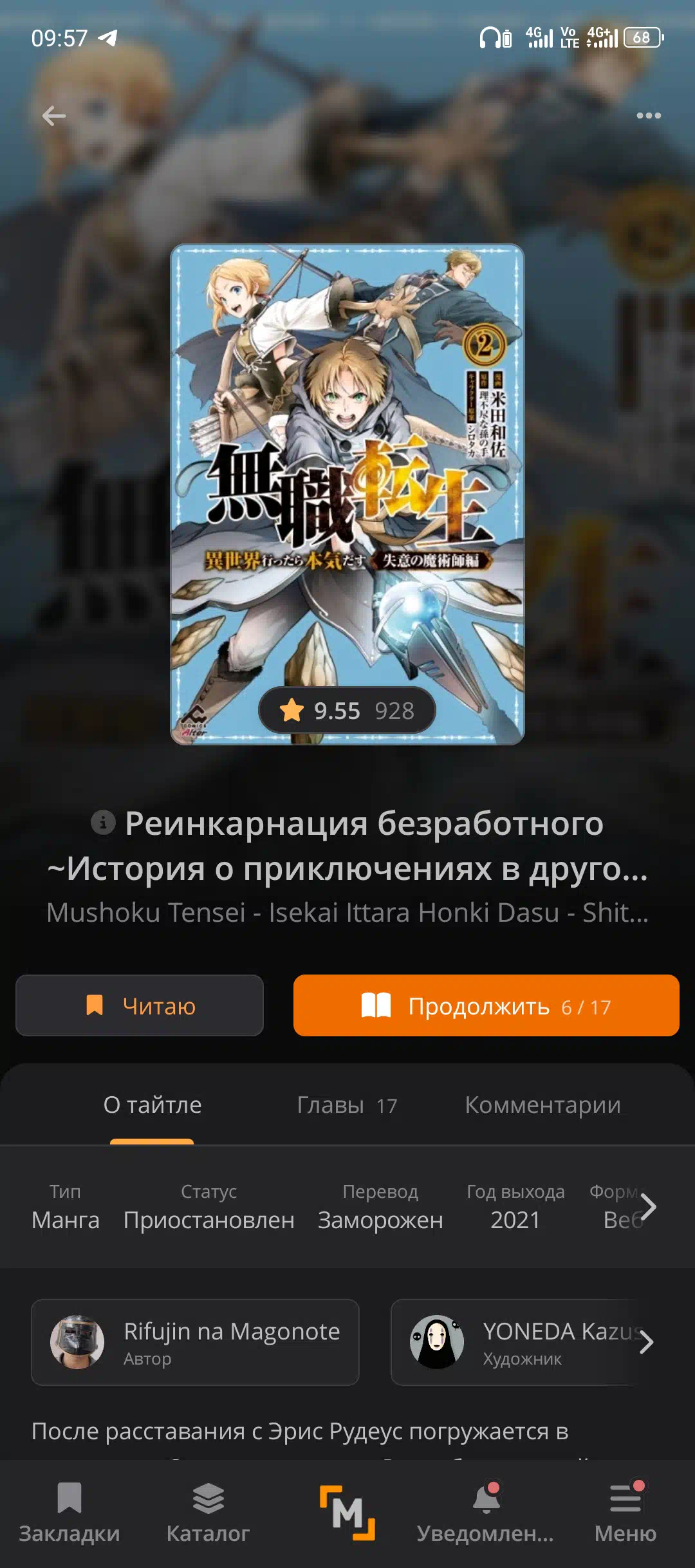
Task: Tap the central M logo home button
Action: (x=347, y=1513)
